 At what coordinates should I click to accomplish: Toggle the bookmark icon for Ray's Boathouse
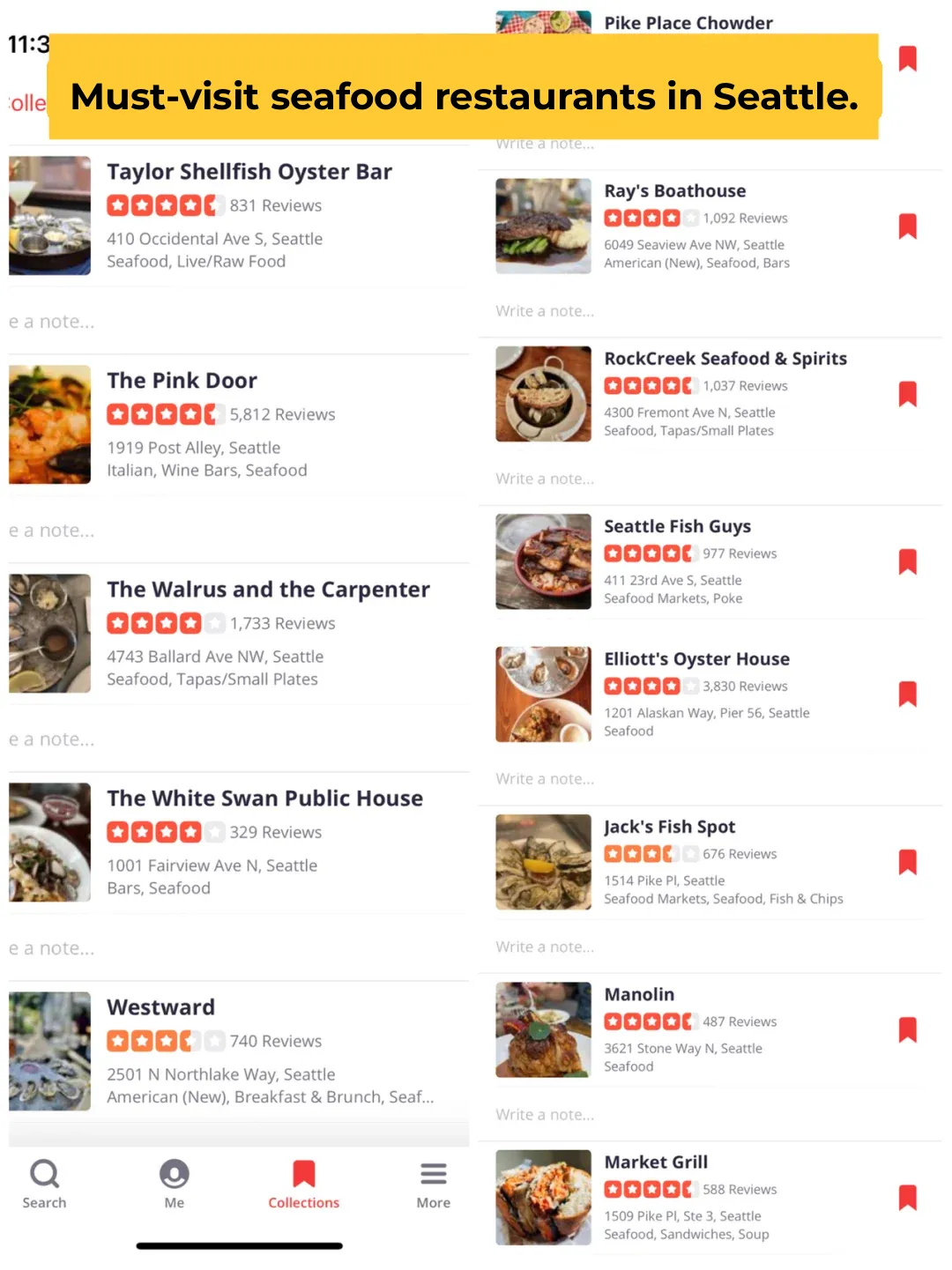(907, 226)
